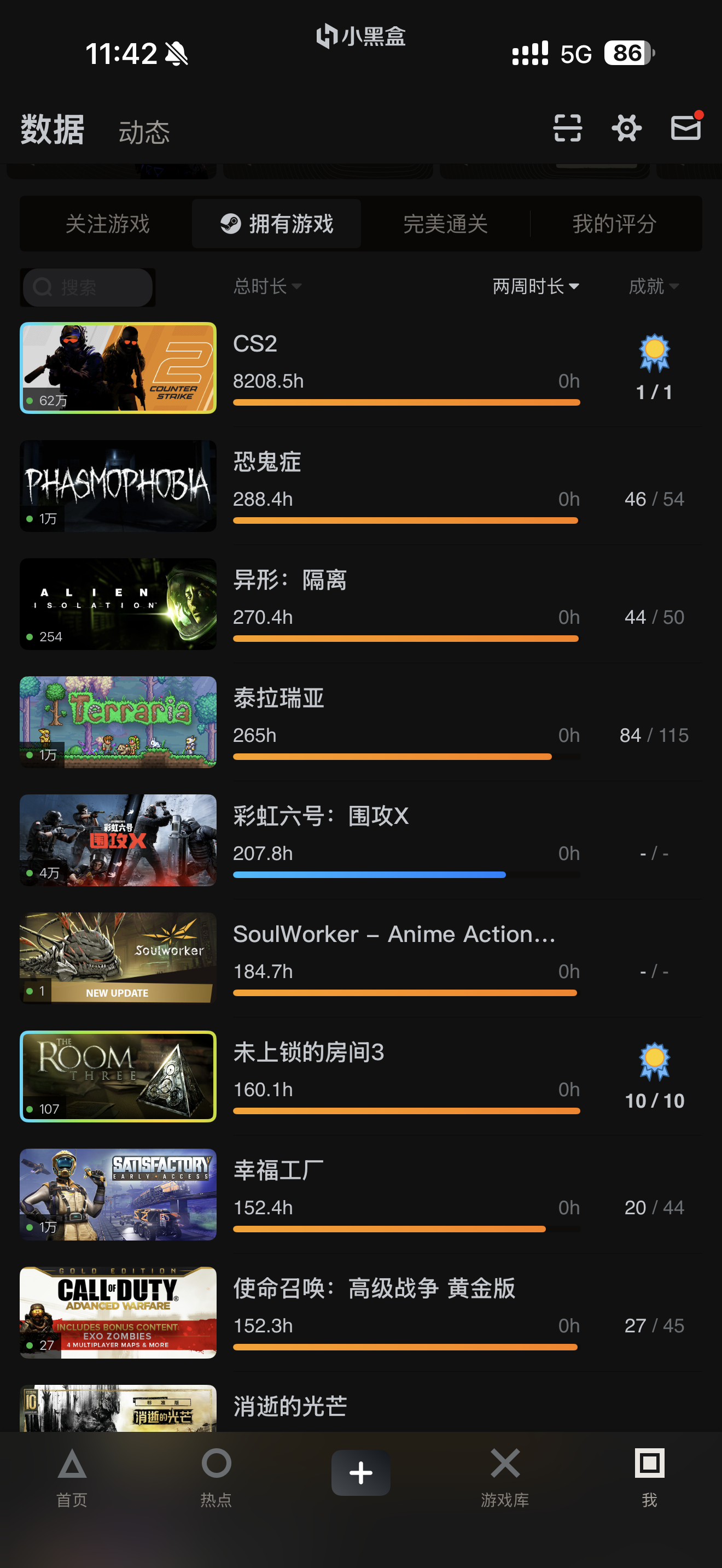Viewport: 722px width, 1568px height.
Task: Open the scan icon in header
Action: click(567, 128)
